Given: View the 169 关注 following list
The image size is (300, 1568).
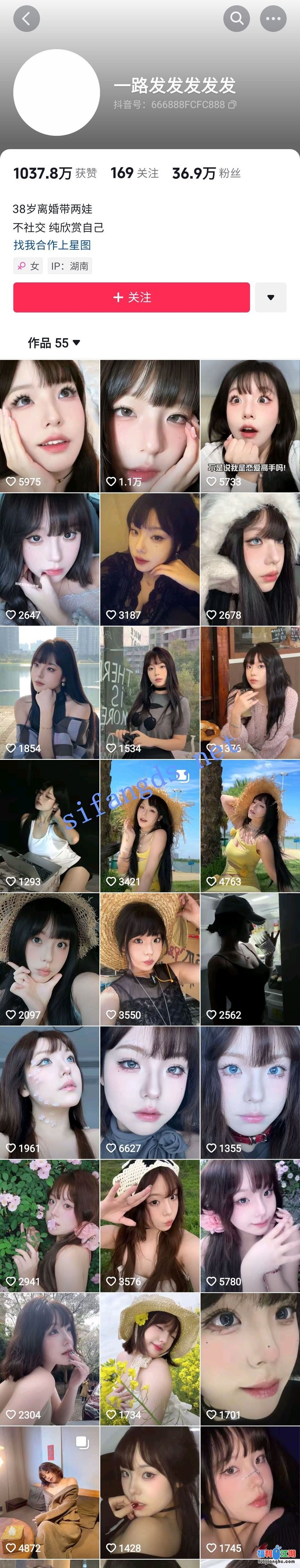Looking at the screenshot, I should 135,174.
